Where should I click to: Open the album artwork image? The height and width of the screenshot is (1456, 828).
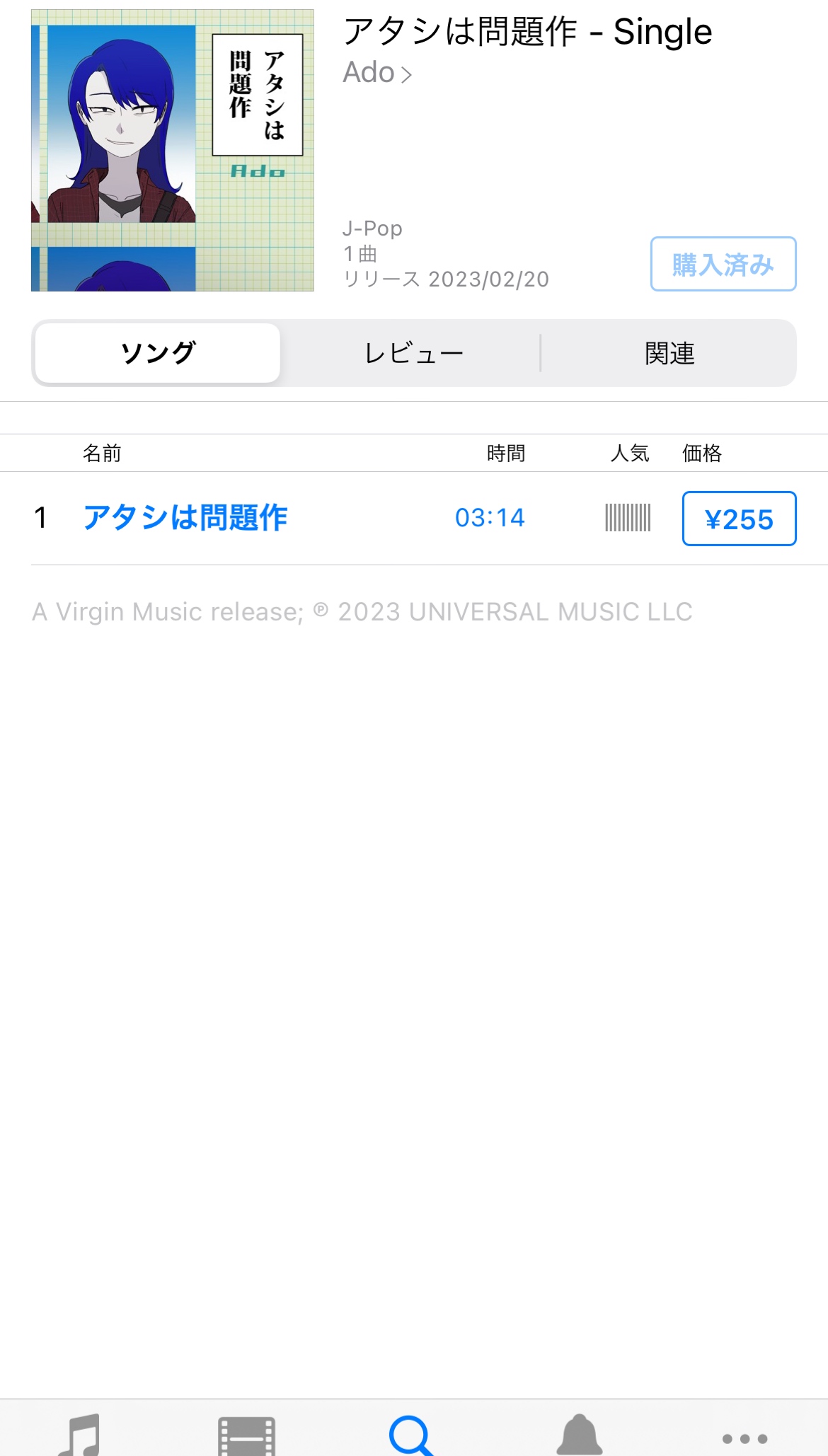coord(173,150)
